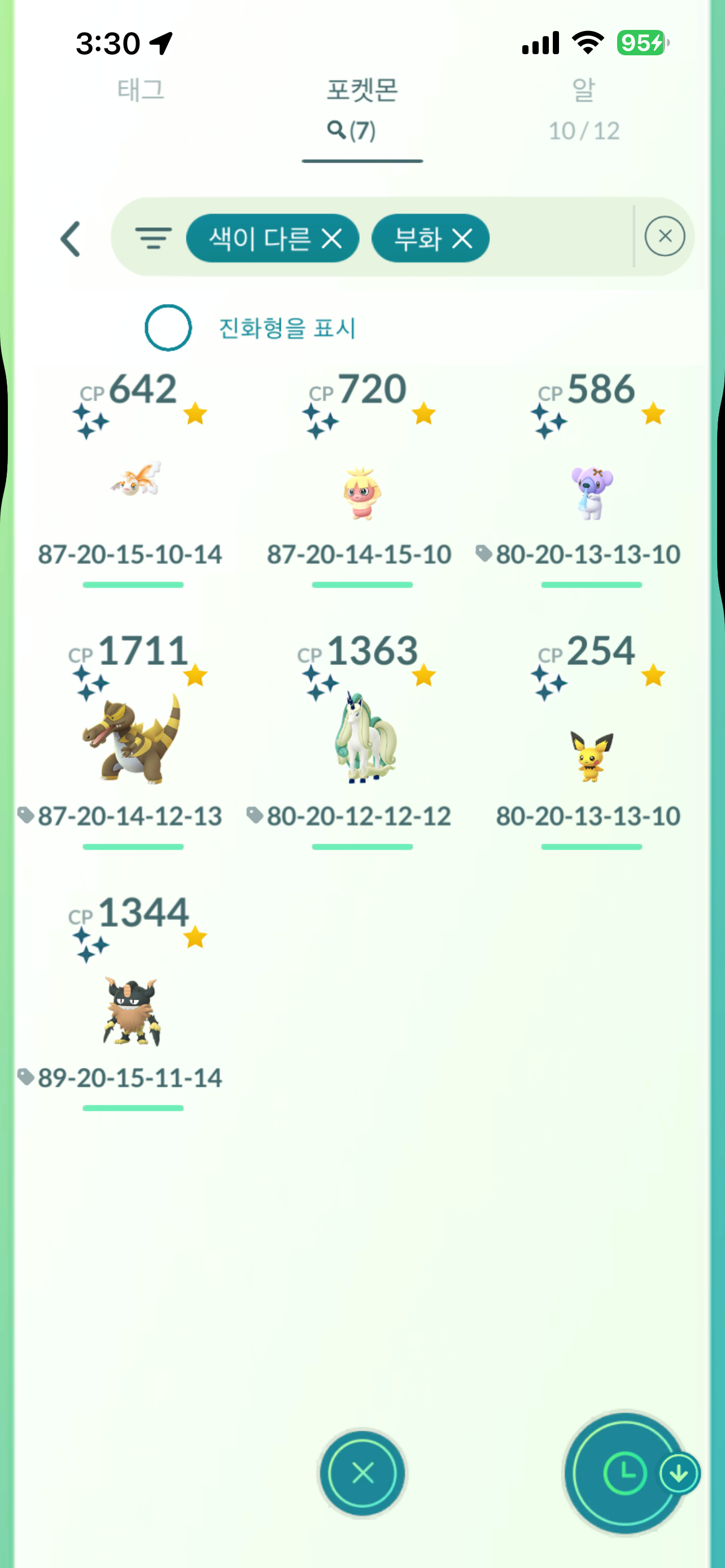Close the Pokémon list
Screen dimensions: 725x1568
click(363, 1473)
